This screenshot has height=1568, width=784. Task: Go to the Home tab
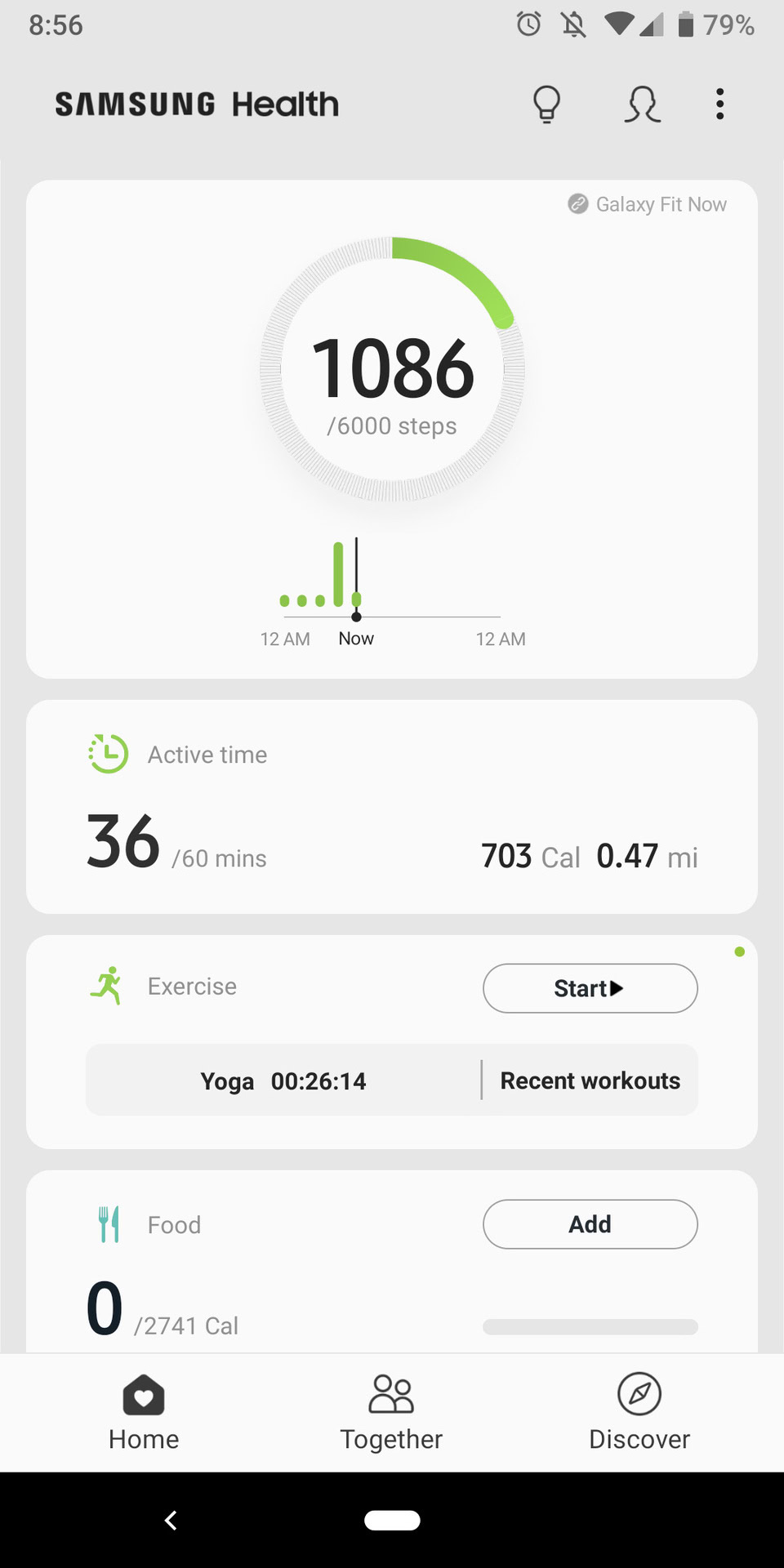144,1413
